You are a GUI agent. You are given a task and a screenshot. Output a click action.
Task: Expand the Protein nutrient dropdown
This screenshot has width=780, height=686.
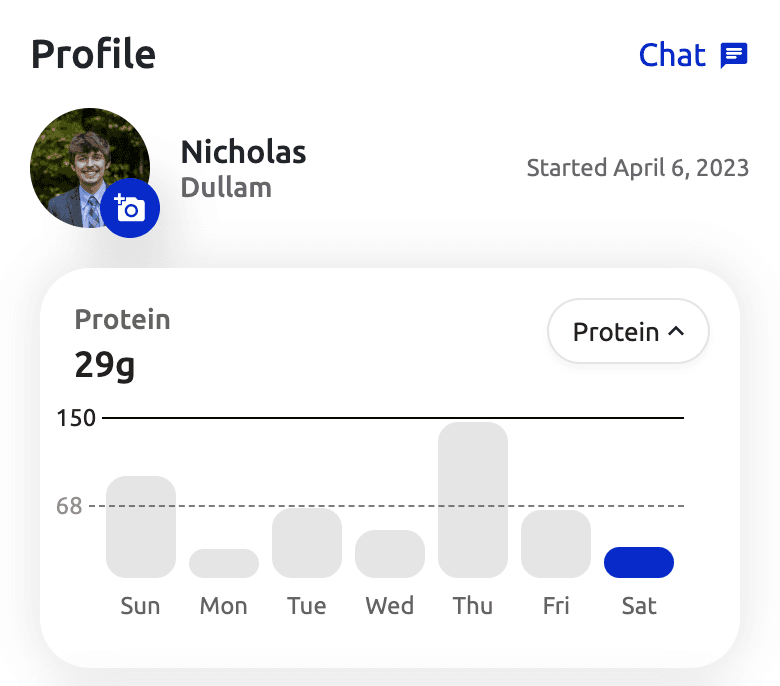point(628,331)
